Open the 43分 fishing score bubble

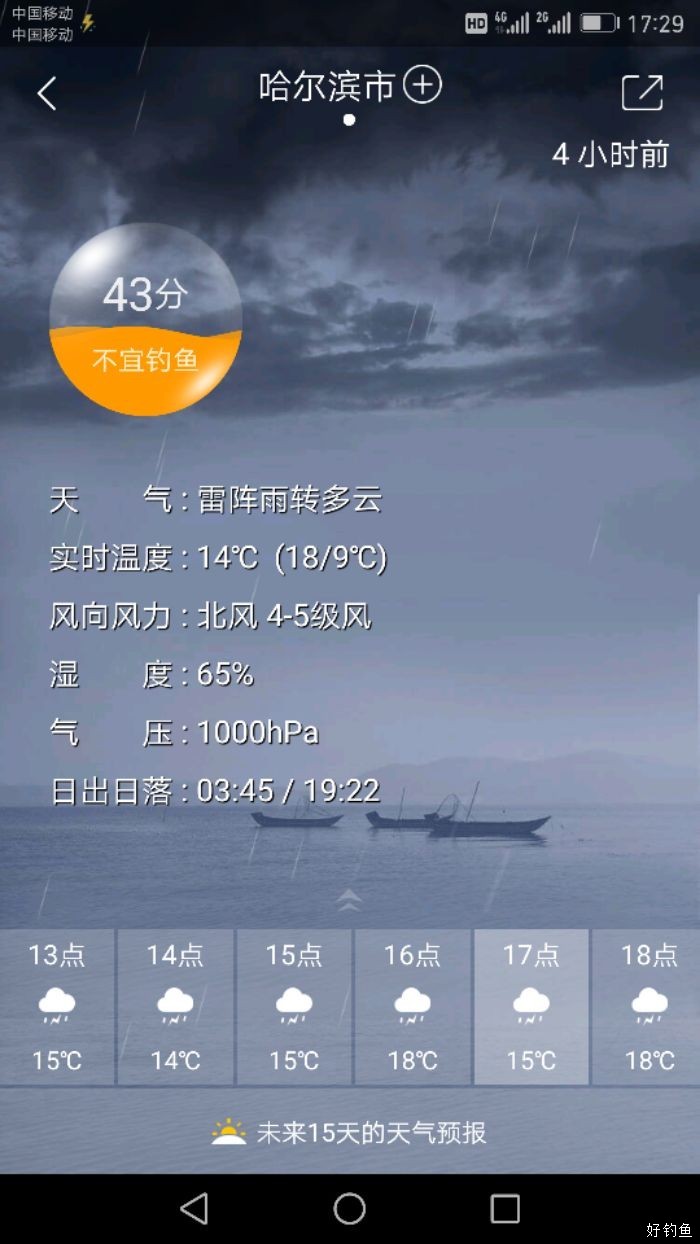click(x=146, y=319)
